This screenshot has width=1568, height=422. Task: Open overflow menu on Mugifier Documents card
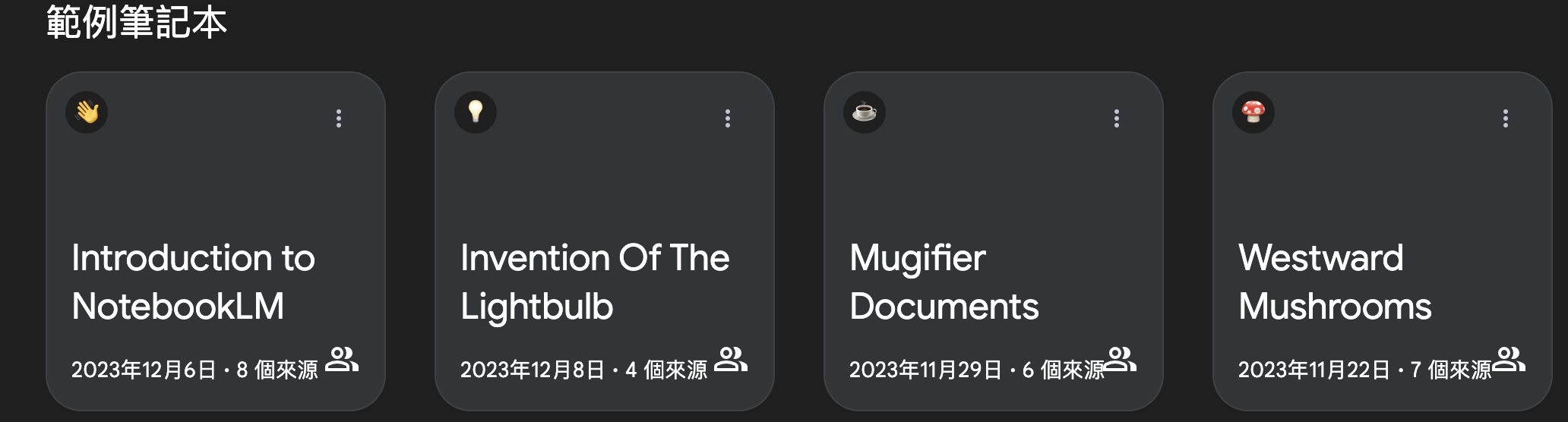pos(1117,118)
